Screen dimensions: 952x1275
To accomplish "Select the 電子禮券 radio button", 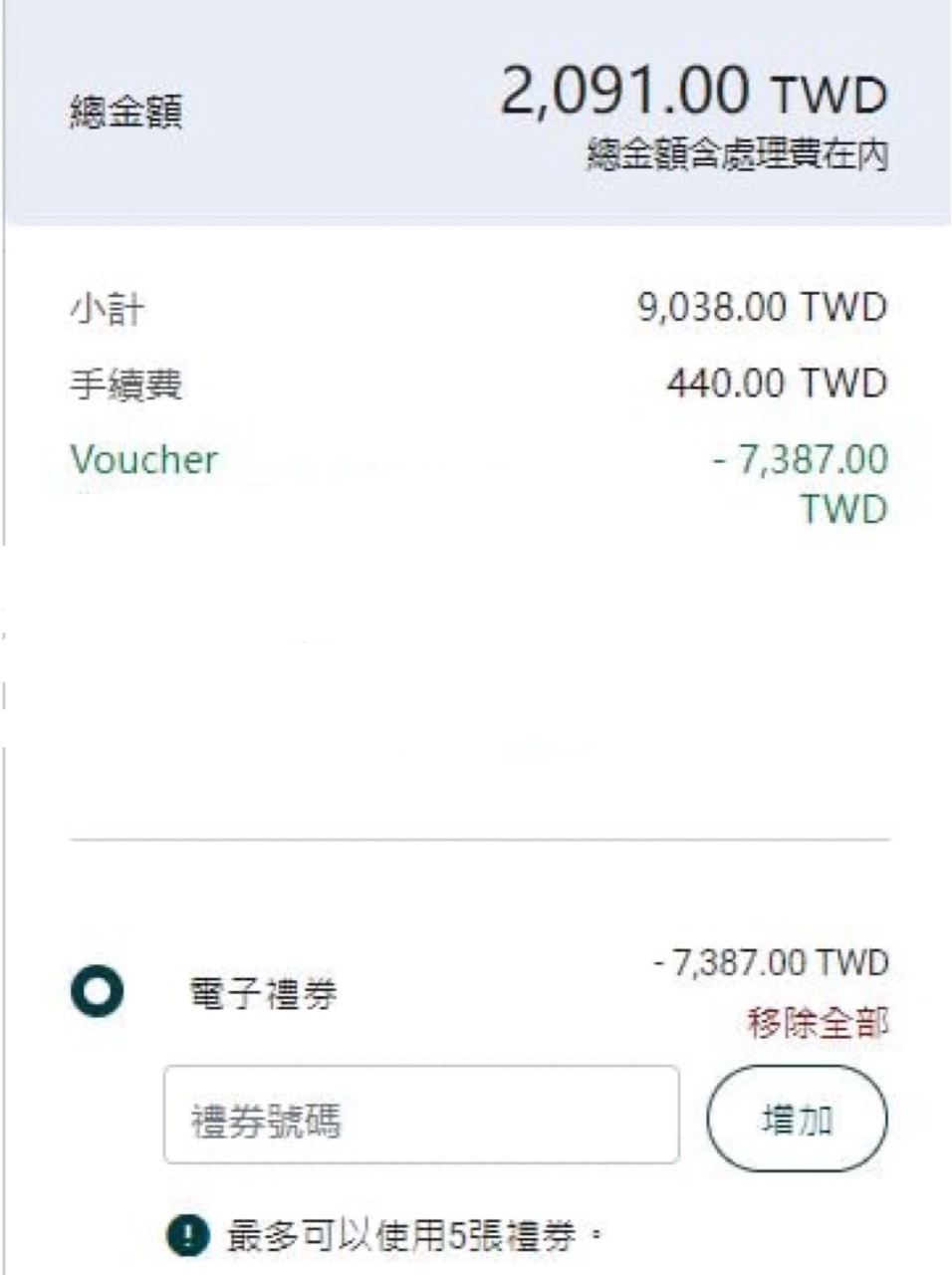I will [x=98, y=992].
